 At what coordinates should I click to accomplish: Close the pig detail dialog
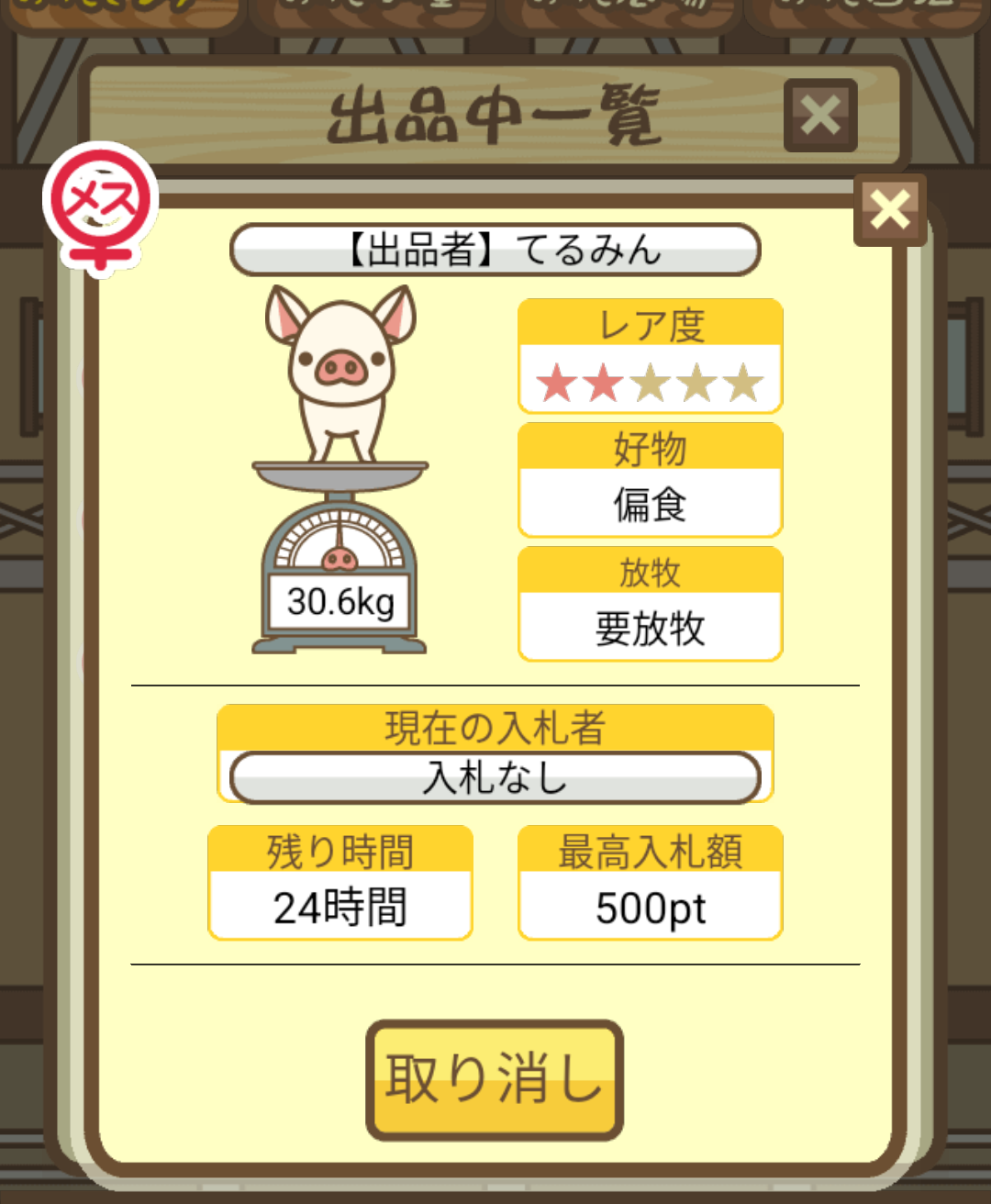tap(889, 210)
